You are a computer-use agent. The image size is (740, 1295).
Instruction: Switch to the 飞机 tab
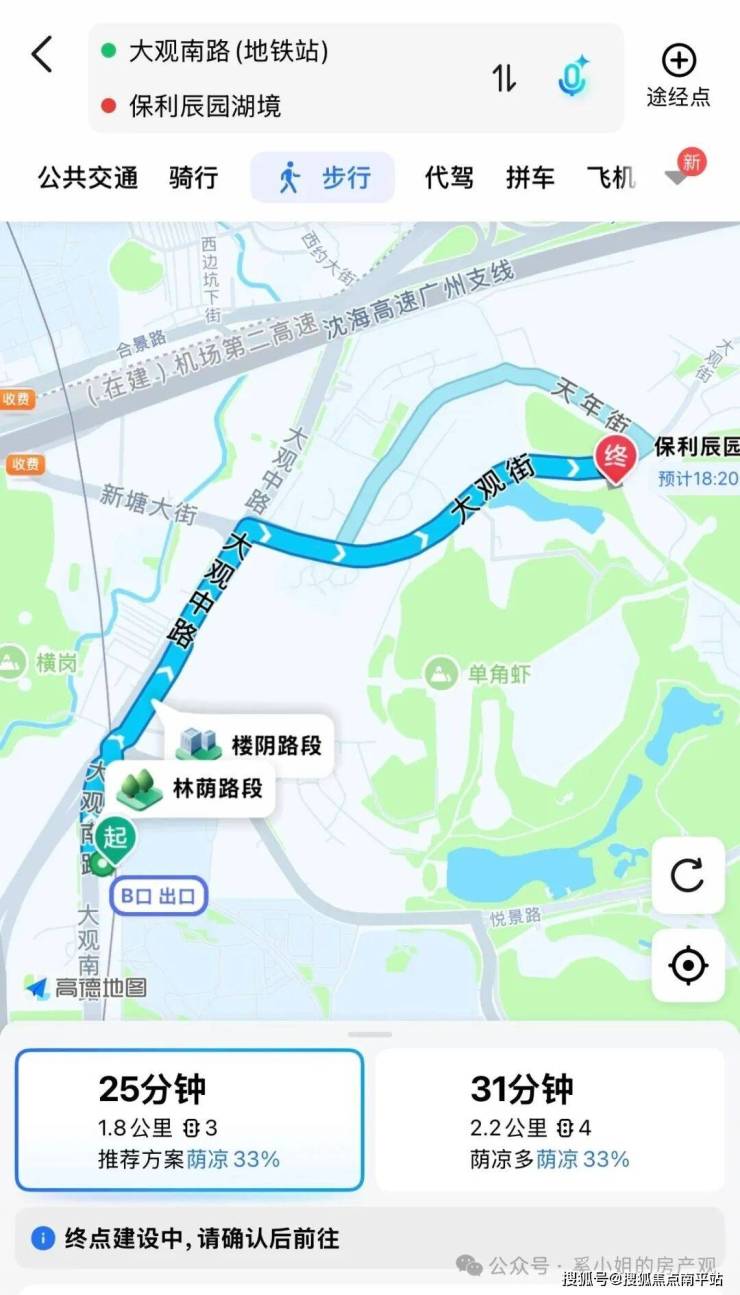tap(610, 178)
